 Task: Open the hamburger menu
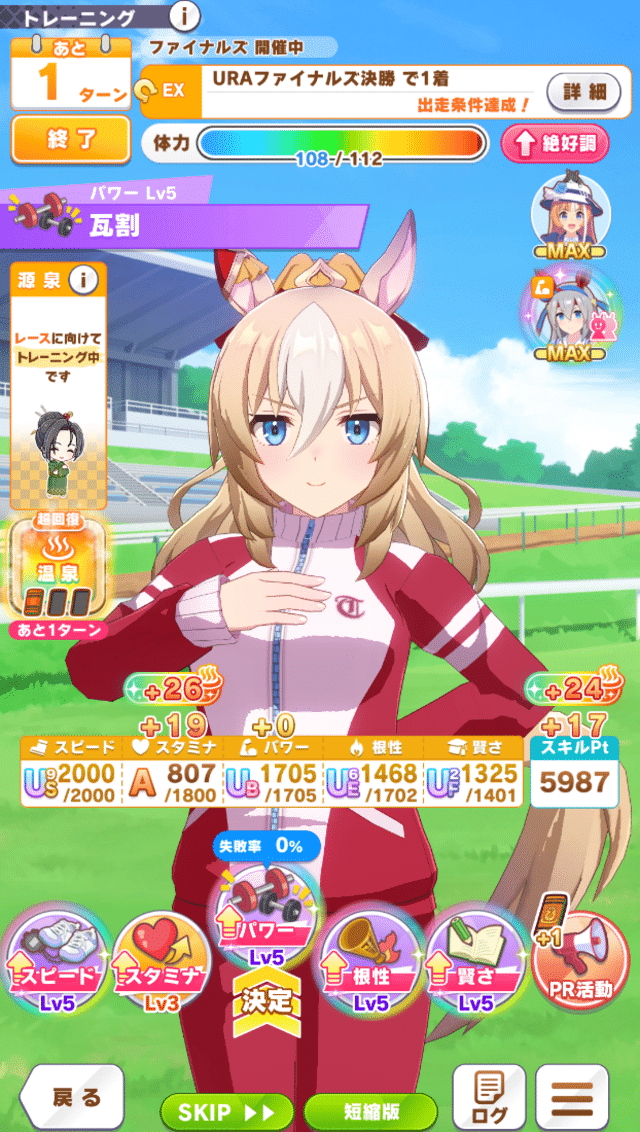pyautogui.click(x=572, y=1098)
